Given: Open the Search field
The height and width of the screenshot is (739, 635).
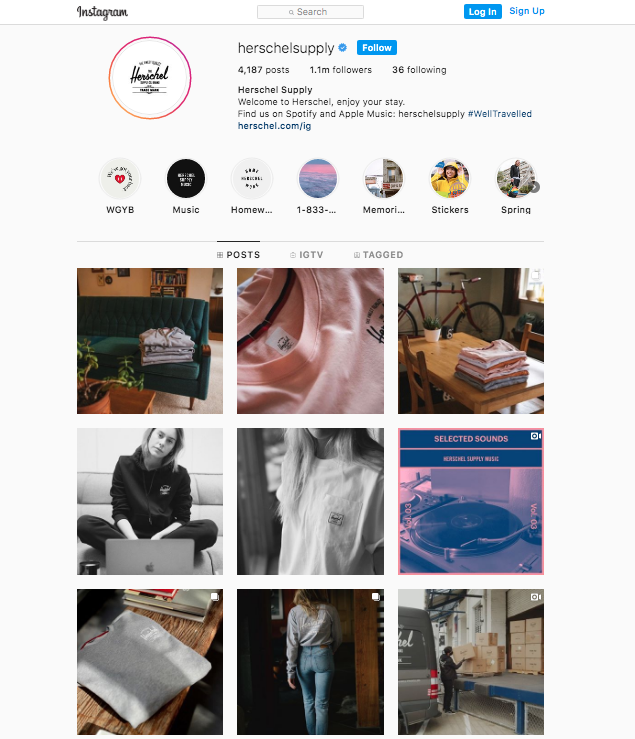Looking at the screenshot, I should [x=310, y=12].
